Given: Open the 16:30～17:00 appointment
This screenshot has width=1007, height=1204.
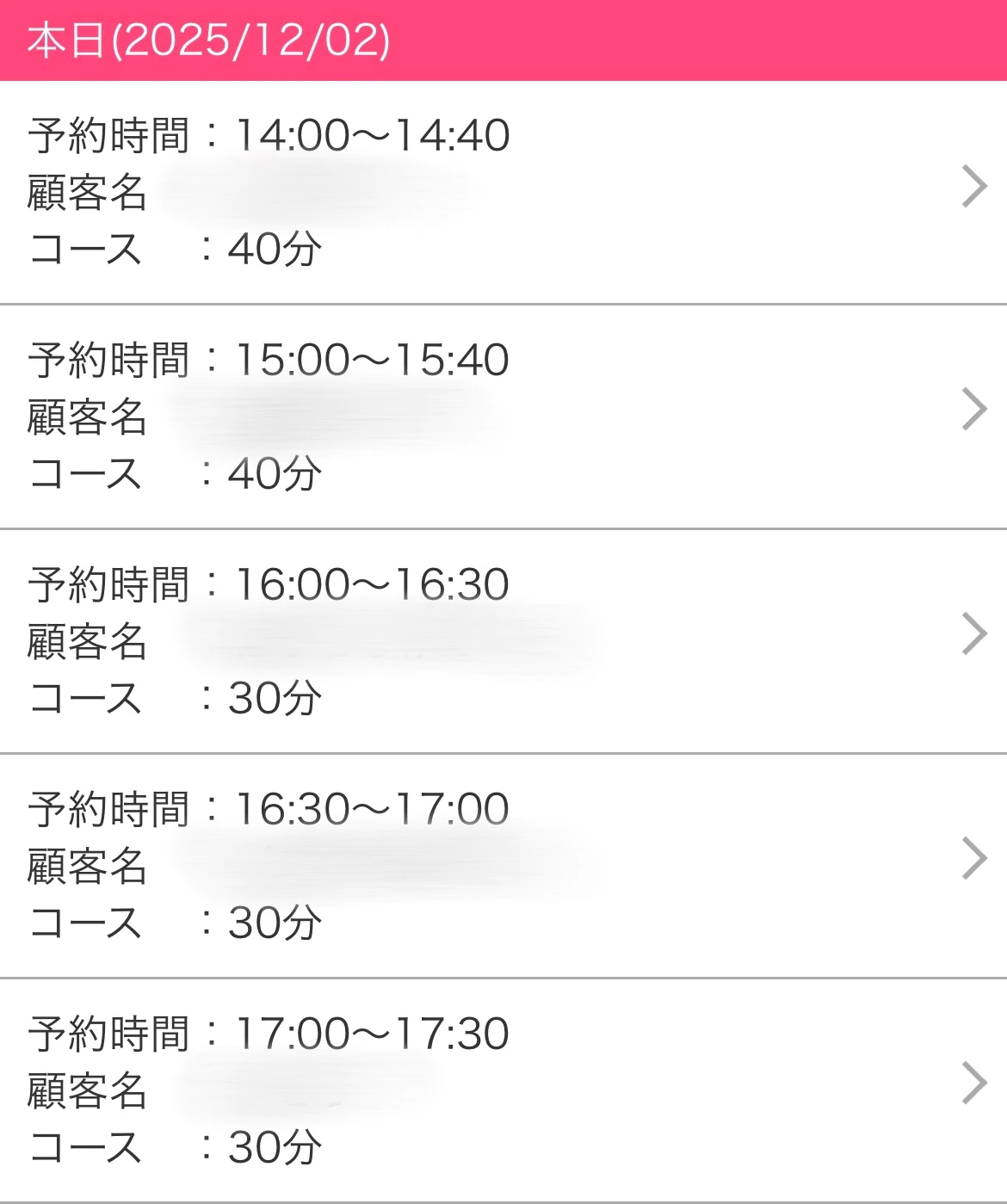Looking at the screenshot, I should tap(504, 866).
